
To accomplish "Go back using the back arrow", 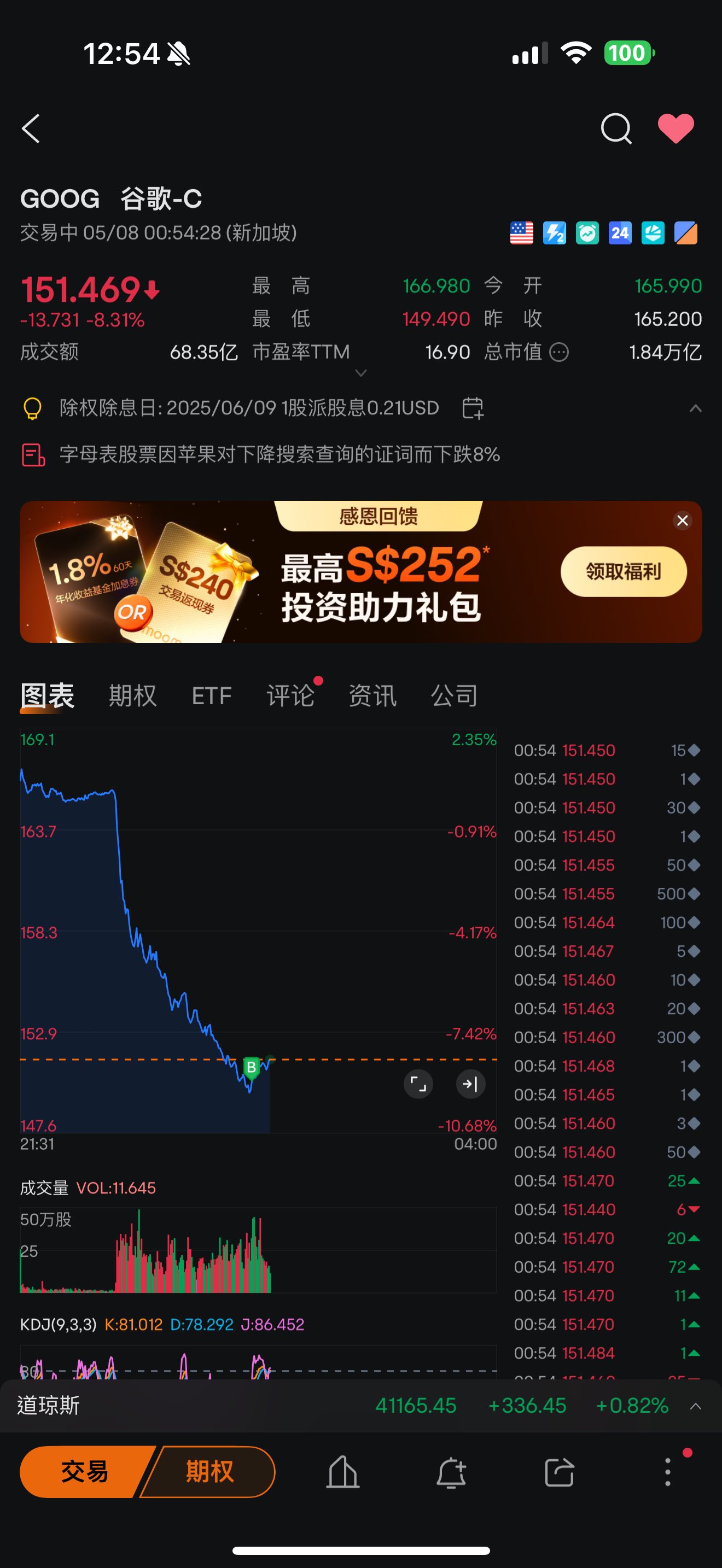I will pos(31,128).
